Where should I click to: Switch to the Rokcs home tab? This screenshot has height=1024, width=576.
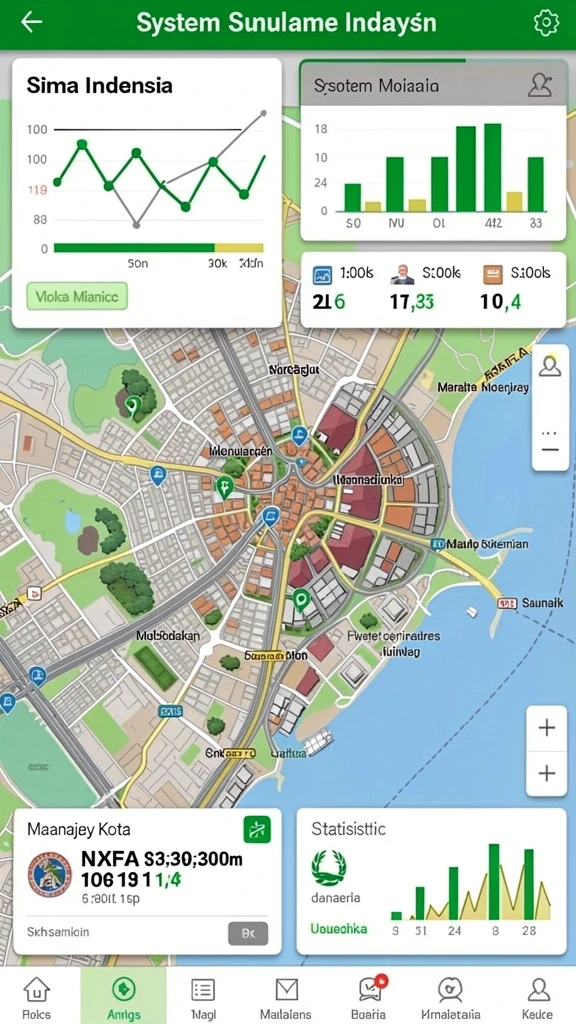click(36, 997)
